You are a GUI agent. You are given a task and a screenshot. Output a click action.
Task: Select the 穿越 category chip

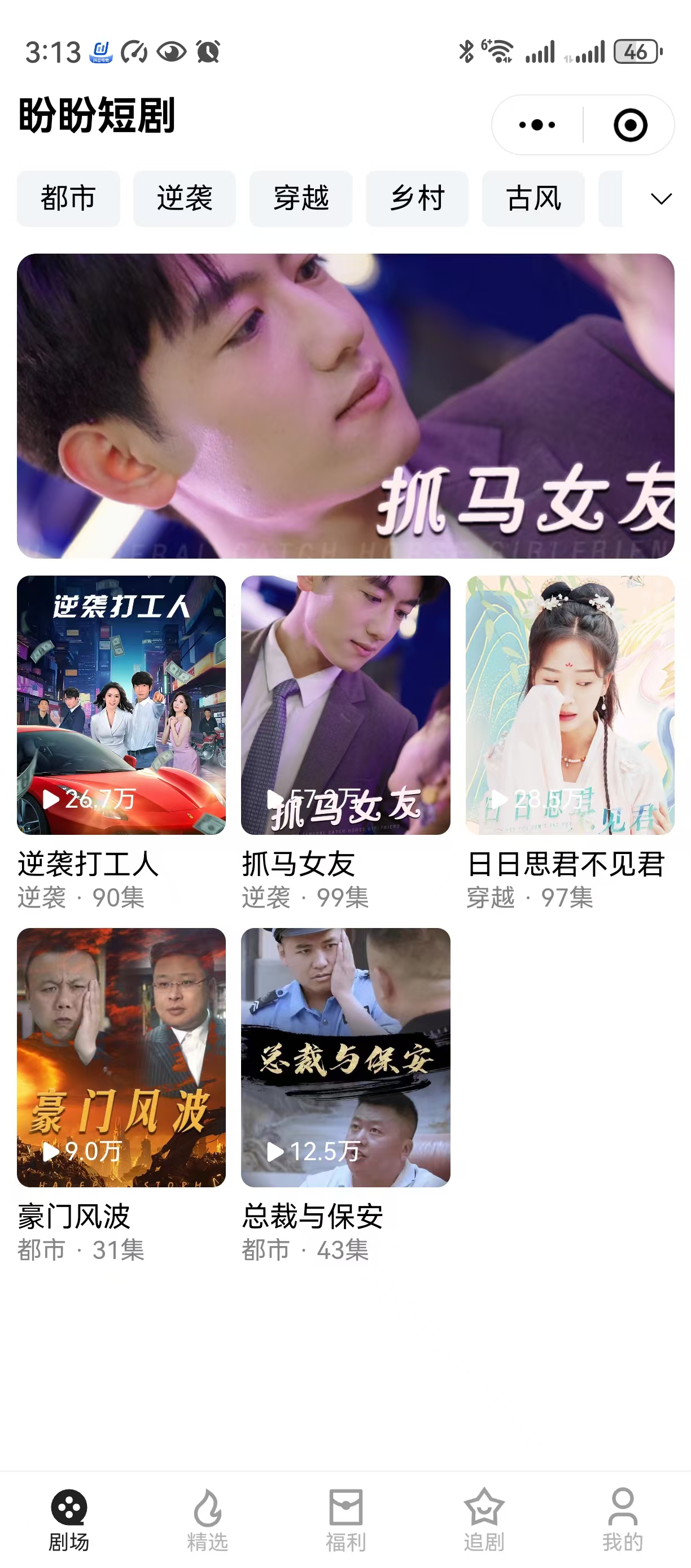coord(301,198)
